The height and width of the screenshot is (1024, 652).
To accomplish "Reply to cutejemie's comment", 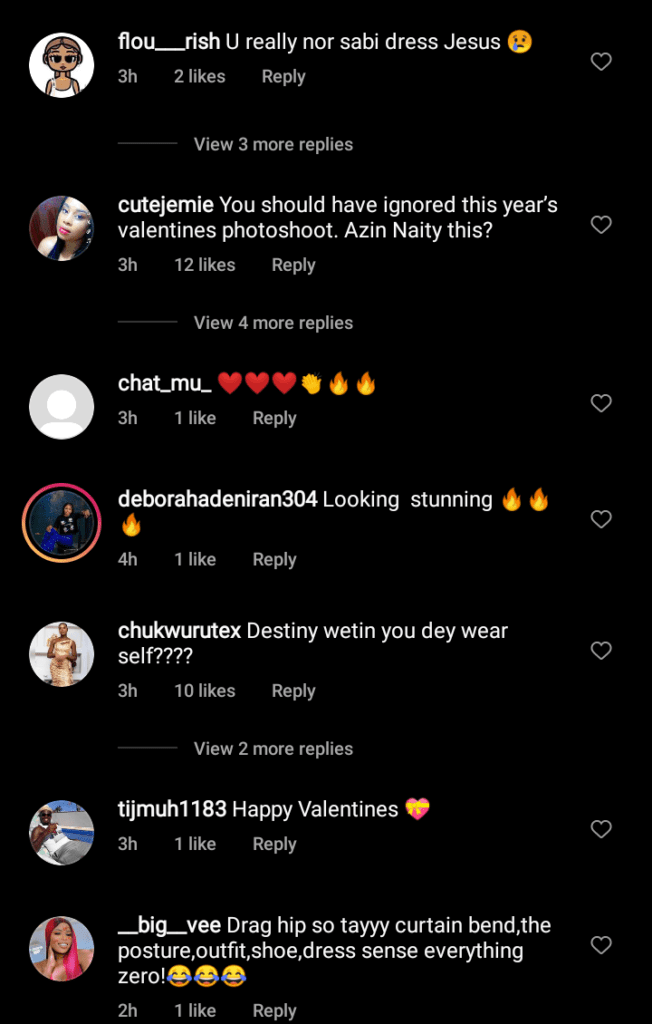I will (293, 265).
